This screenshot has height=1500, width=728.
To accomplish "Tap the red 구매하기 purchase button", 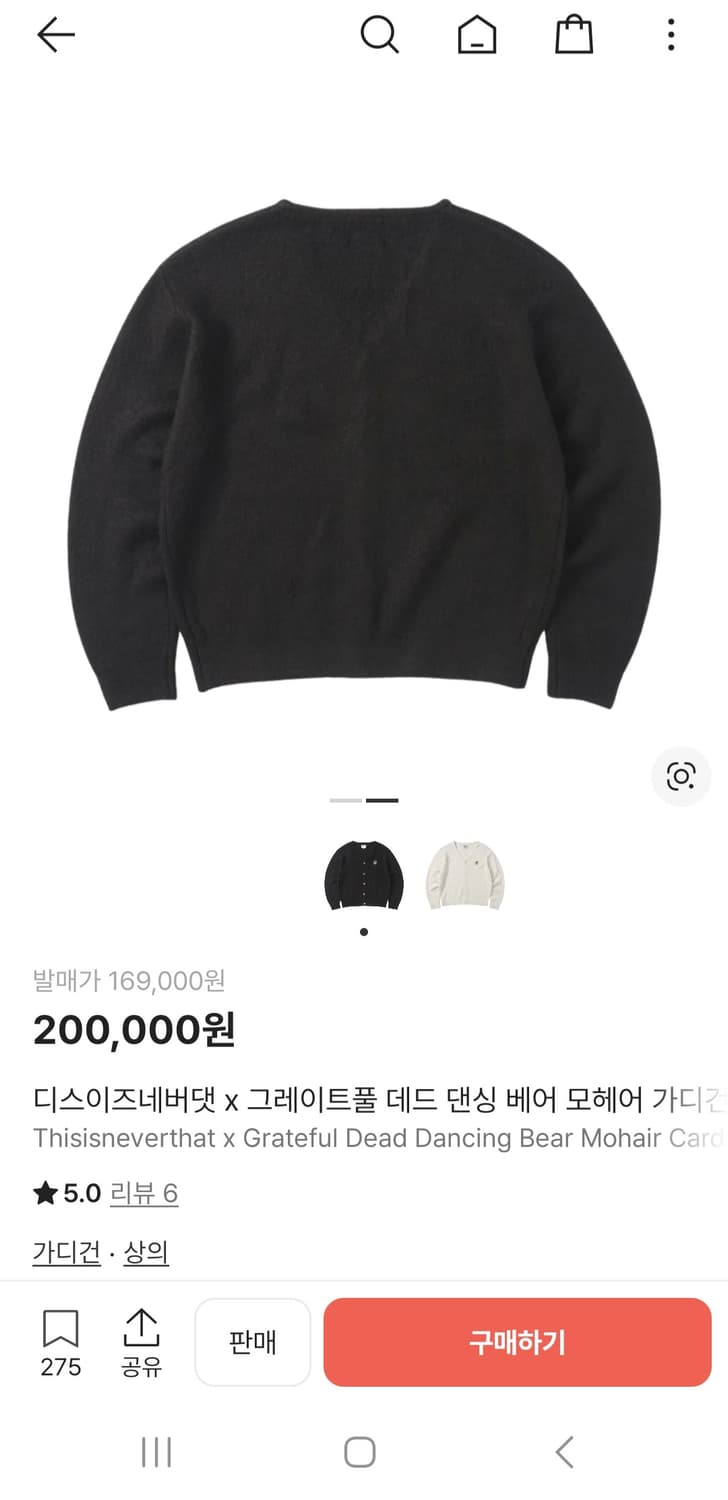I will click(517, 1342).
